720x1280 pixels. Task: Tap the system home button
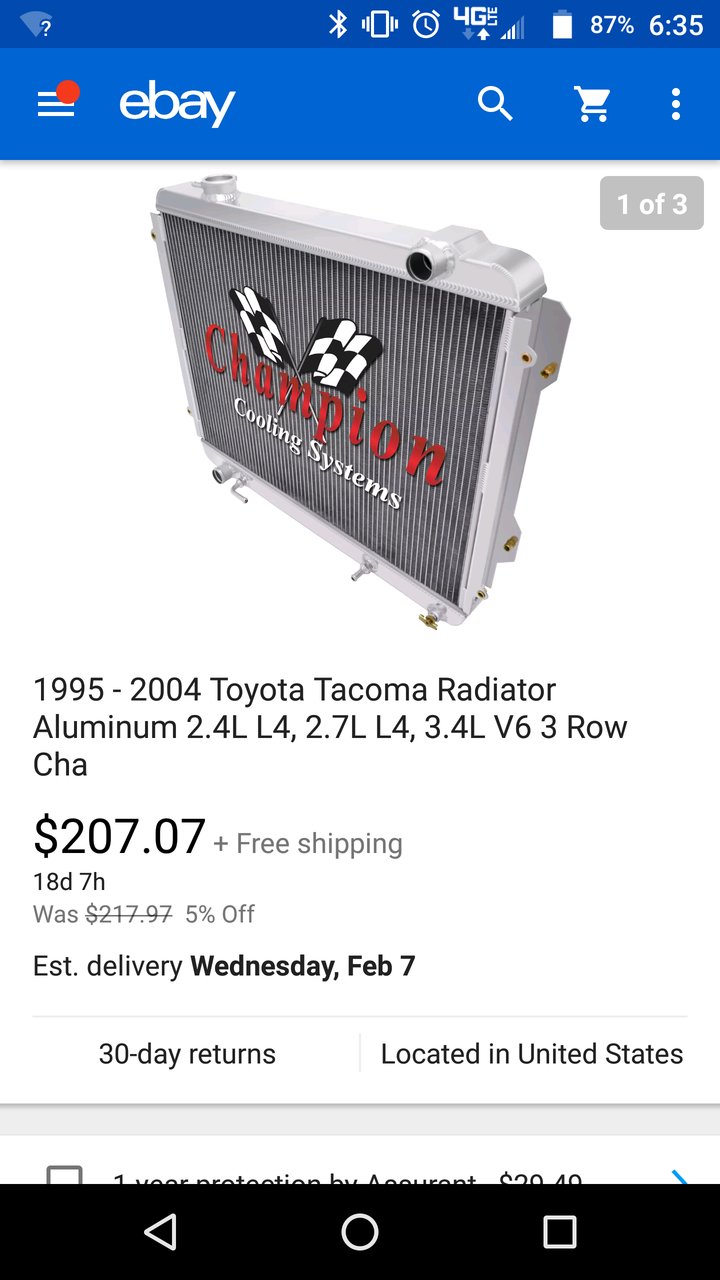360,1232
